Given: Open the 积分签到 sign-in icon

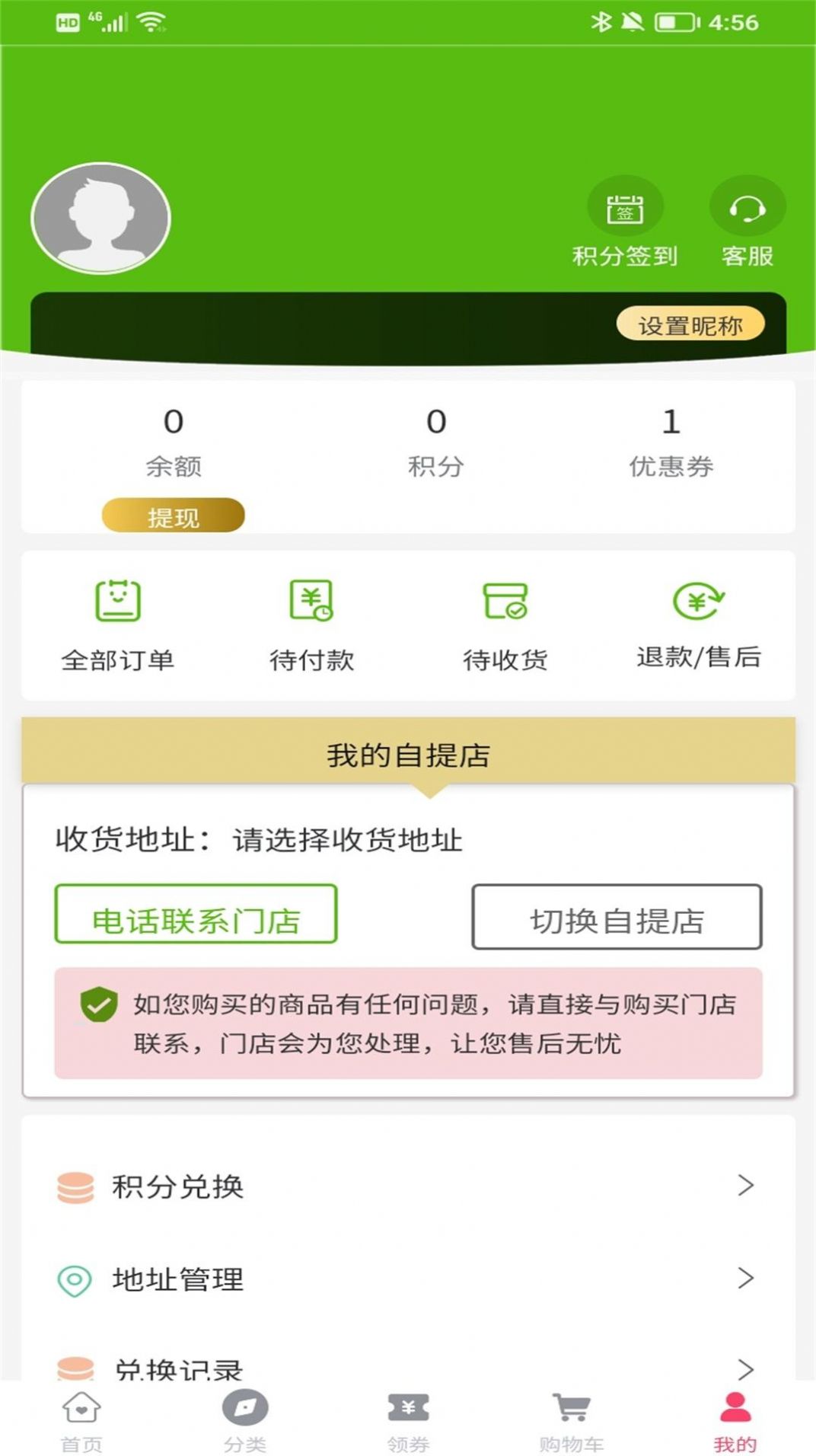Looking at the screenshot, I should (x=626, y=206).
